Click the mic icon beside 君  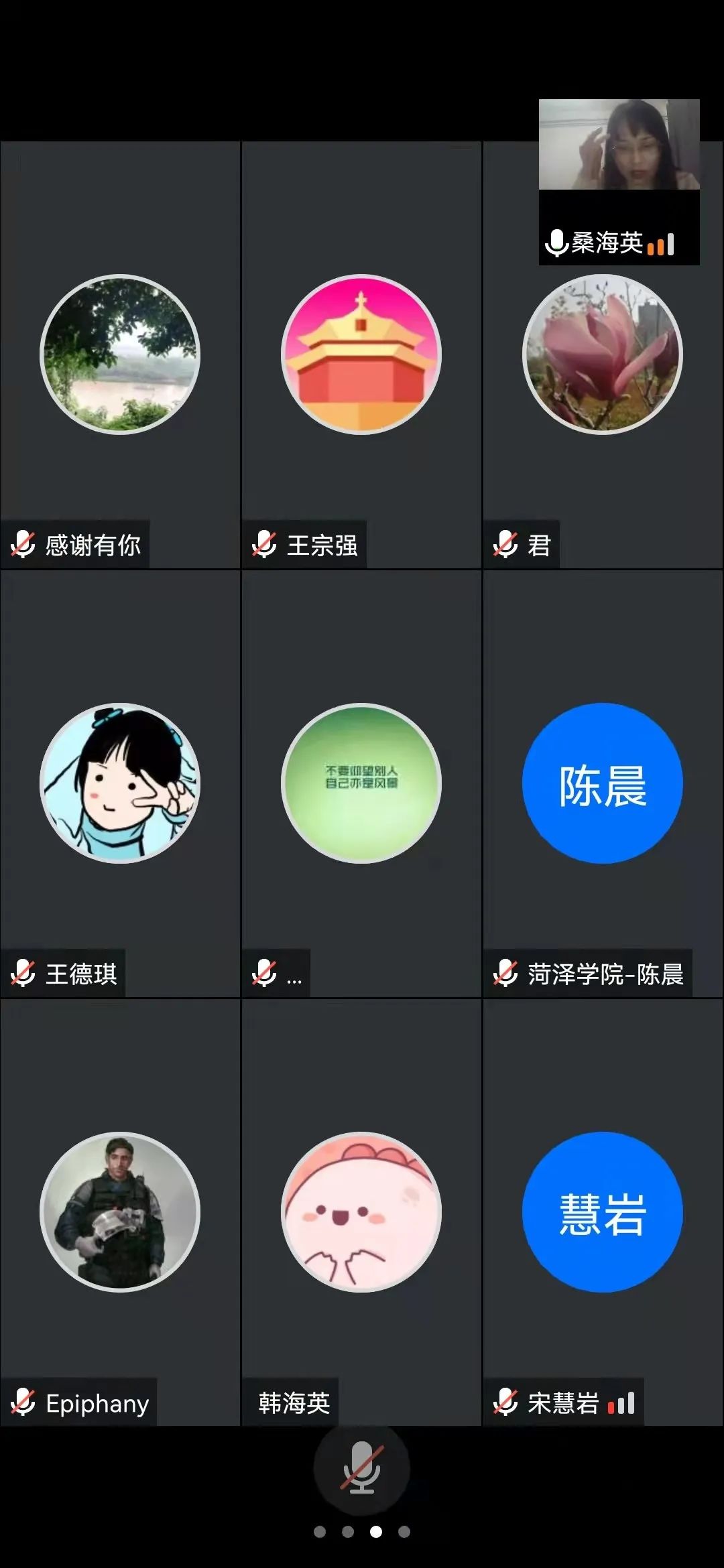click(504, 545)
